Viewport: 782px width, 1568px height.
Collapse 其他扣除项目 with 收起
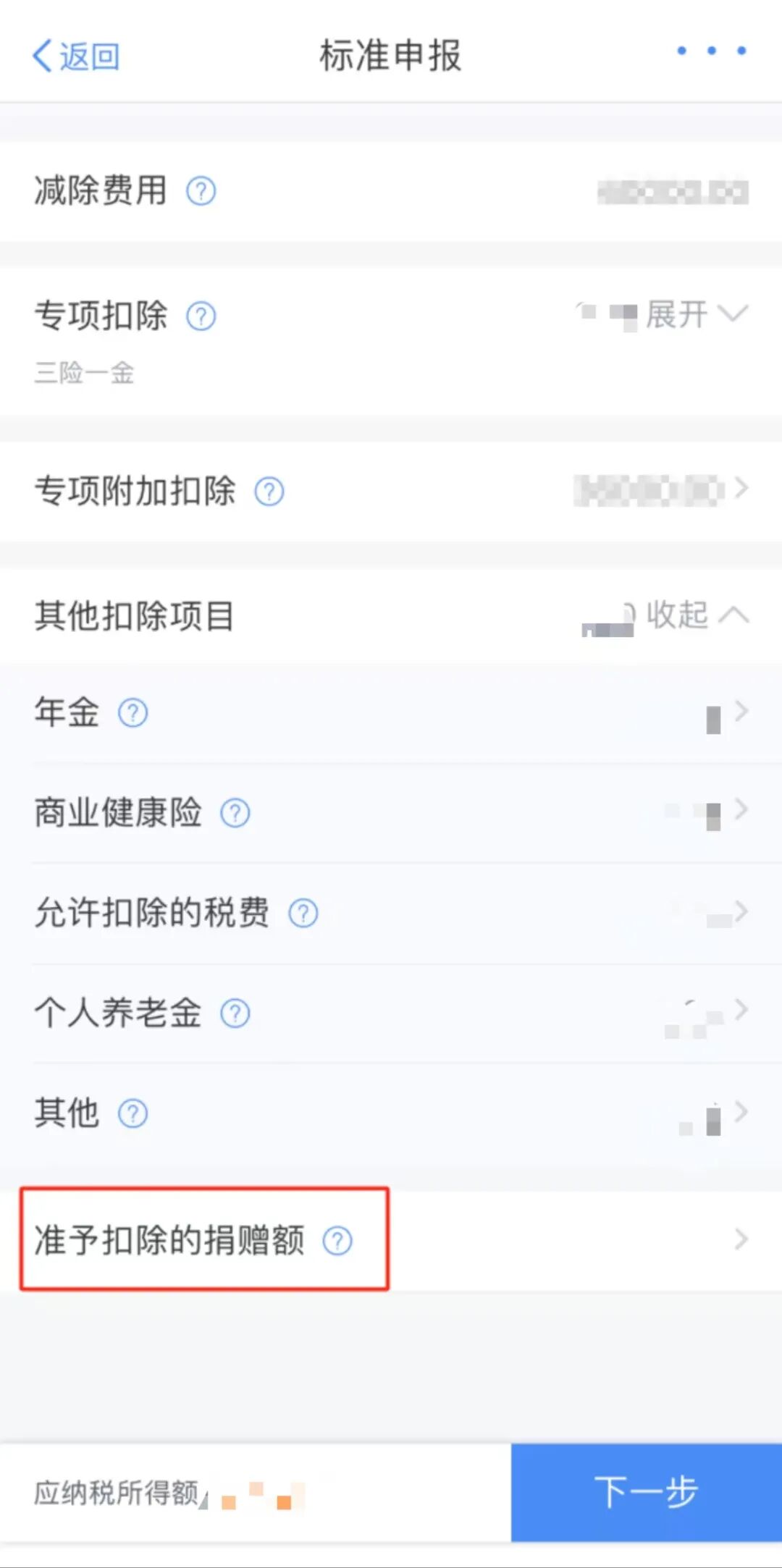point(695,615)
